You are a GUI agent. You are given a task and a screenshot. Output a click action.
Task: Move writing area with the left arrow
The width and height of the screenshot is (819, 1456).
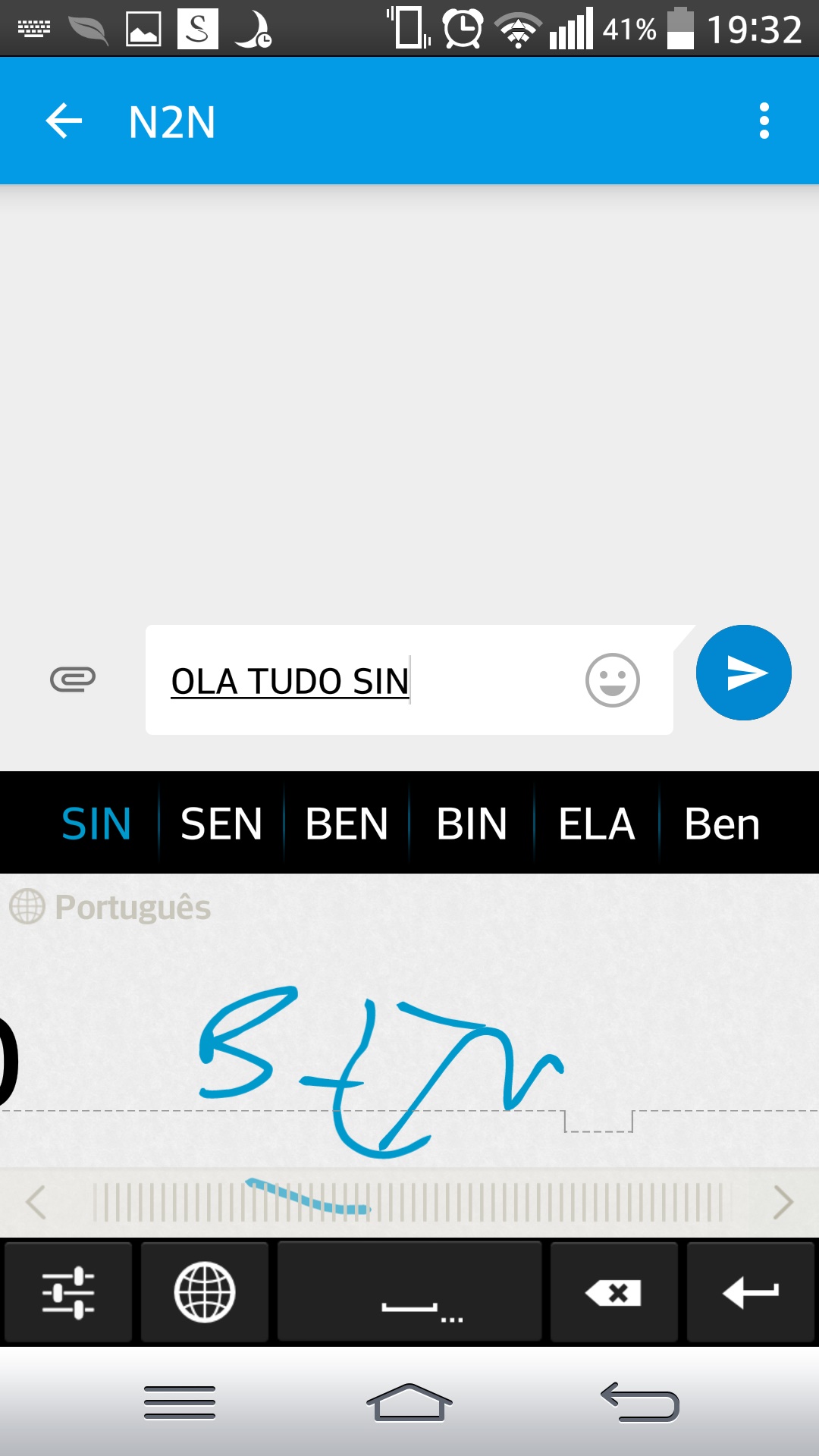click(36, 1202)
